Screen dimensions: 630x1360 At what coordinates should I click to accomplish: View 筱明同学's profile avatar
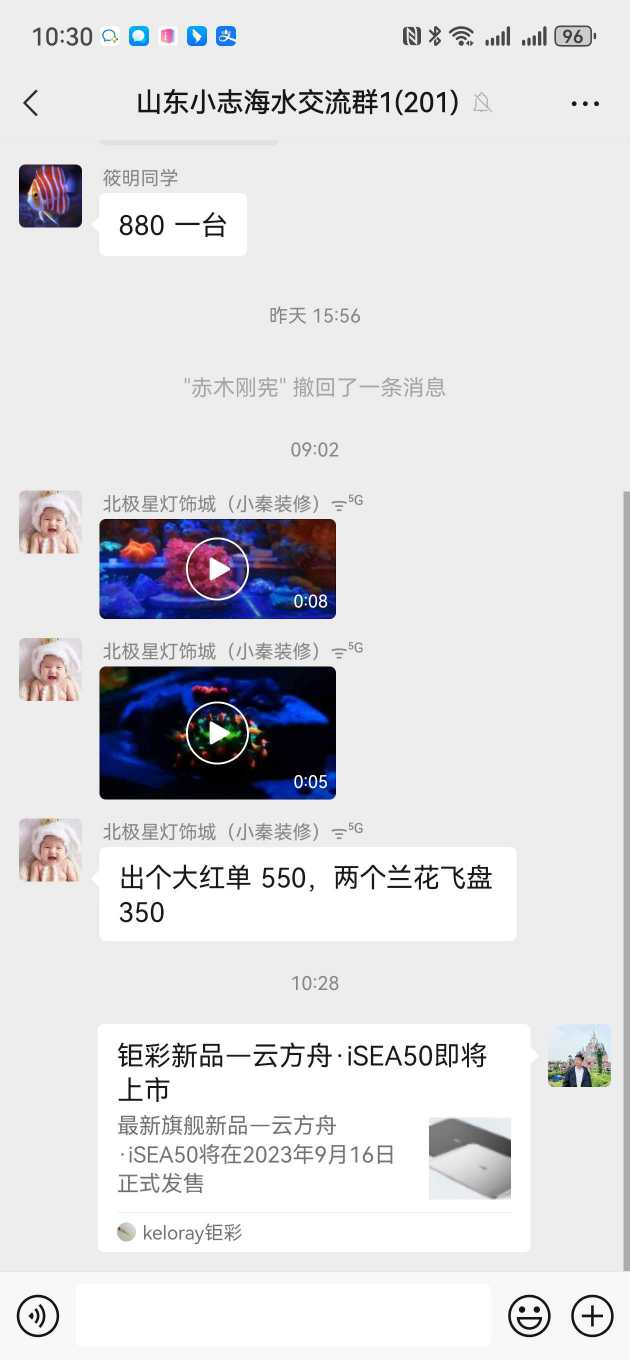coord(50,196)
